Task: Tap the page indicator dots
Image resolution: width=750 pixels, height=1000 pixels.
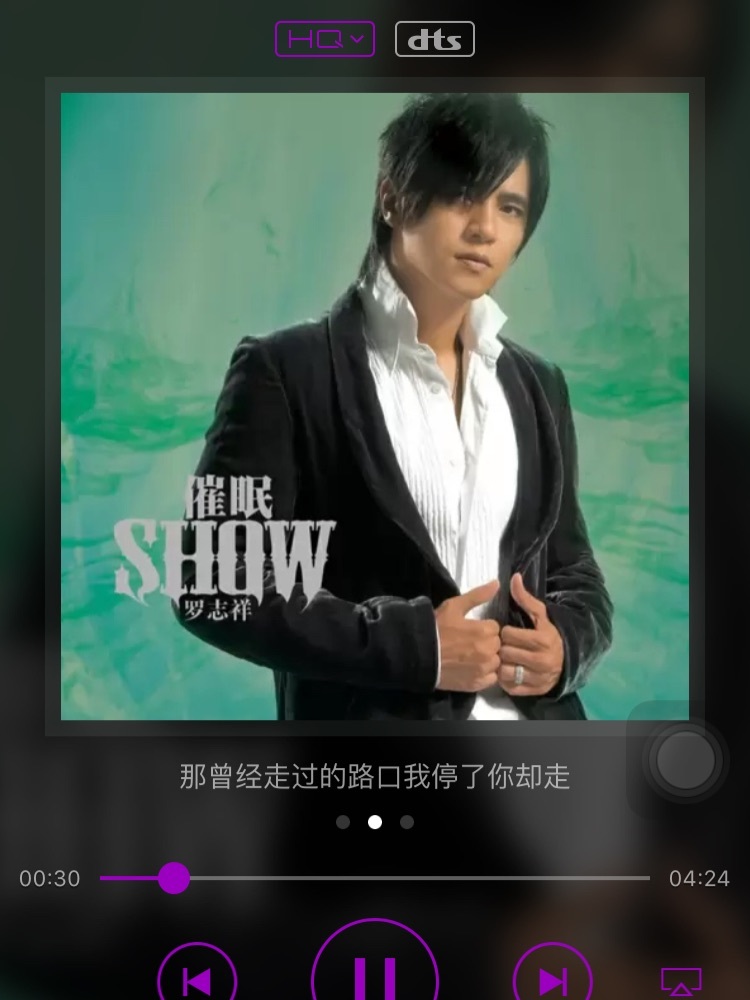Action: tap(375, 822)
